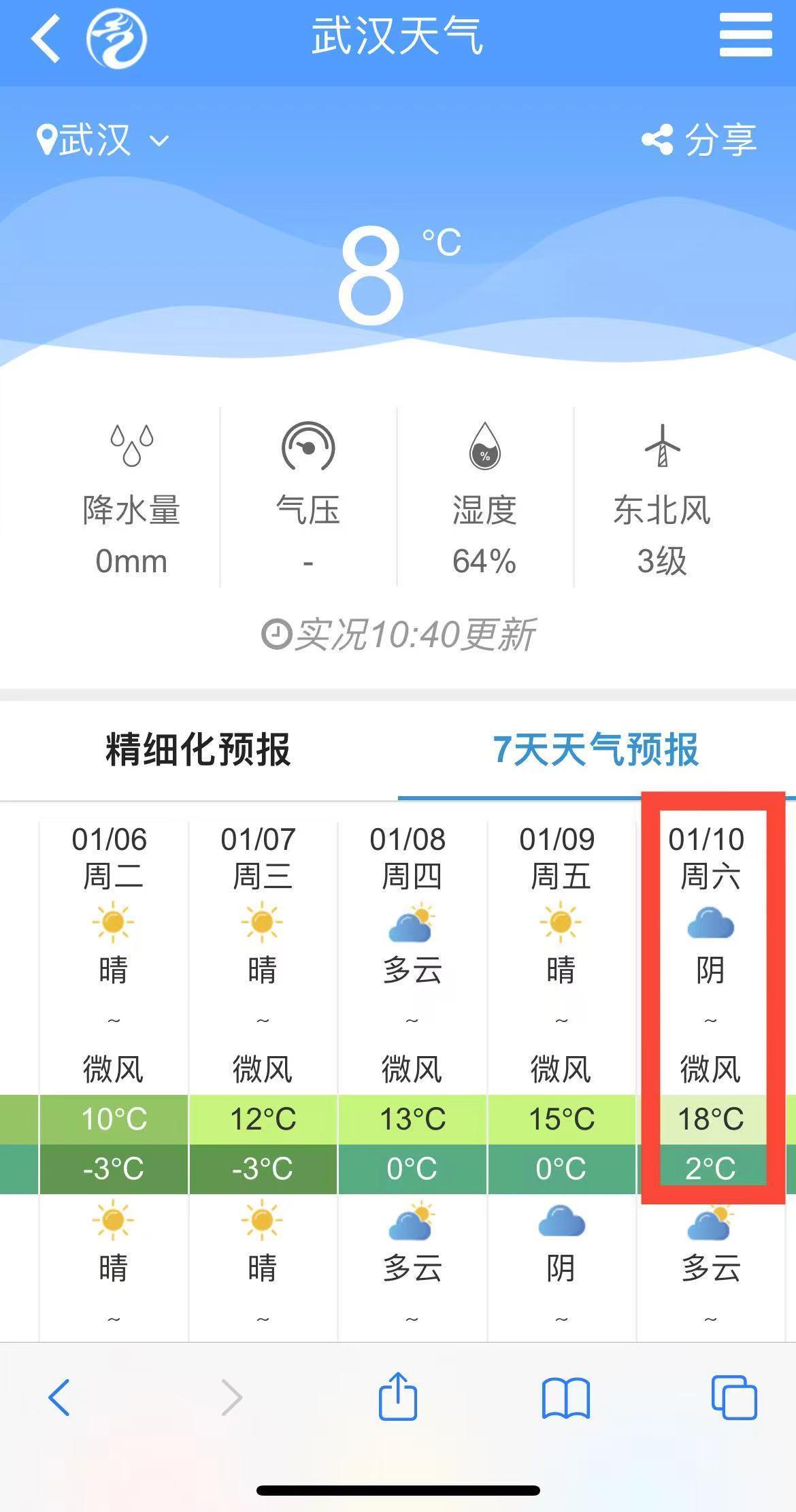
Task: Click the update clock icon beside 实况10:40更新
Action: click(x=277, y=634)
